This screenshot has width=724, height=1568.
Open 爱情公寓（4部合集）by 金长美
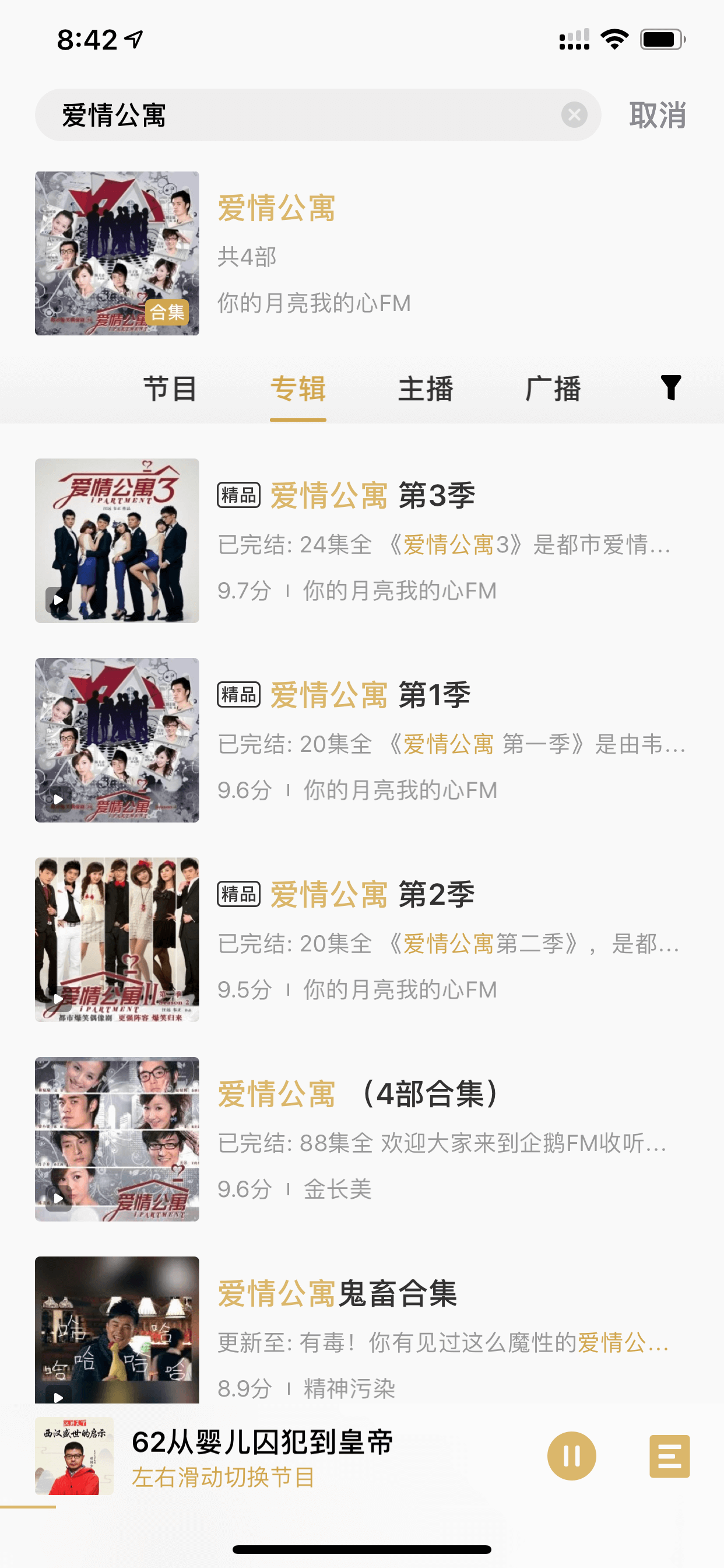click(x=362, y=1139)
